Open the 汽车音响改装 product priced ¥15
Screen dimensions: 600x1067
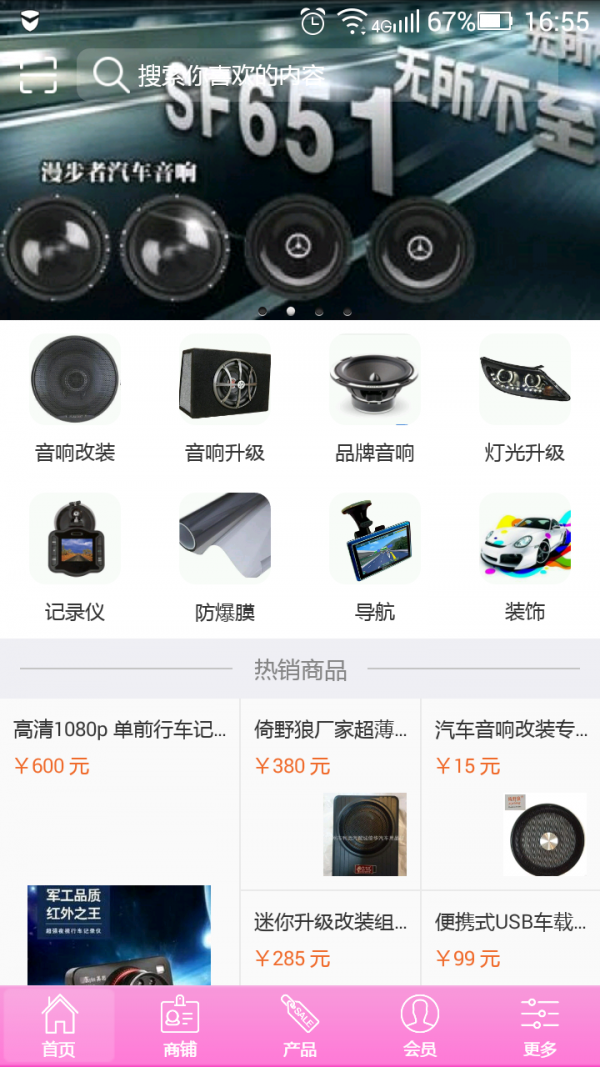(x=510, y=792)
